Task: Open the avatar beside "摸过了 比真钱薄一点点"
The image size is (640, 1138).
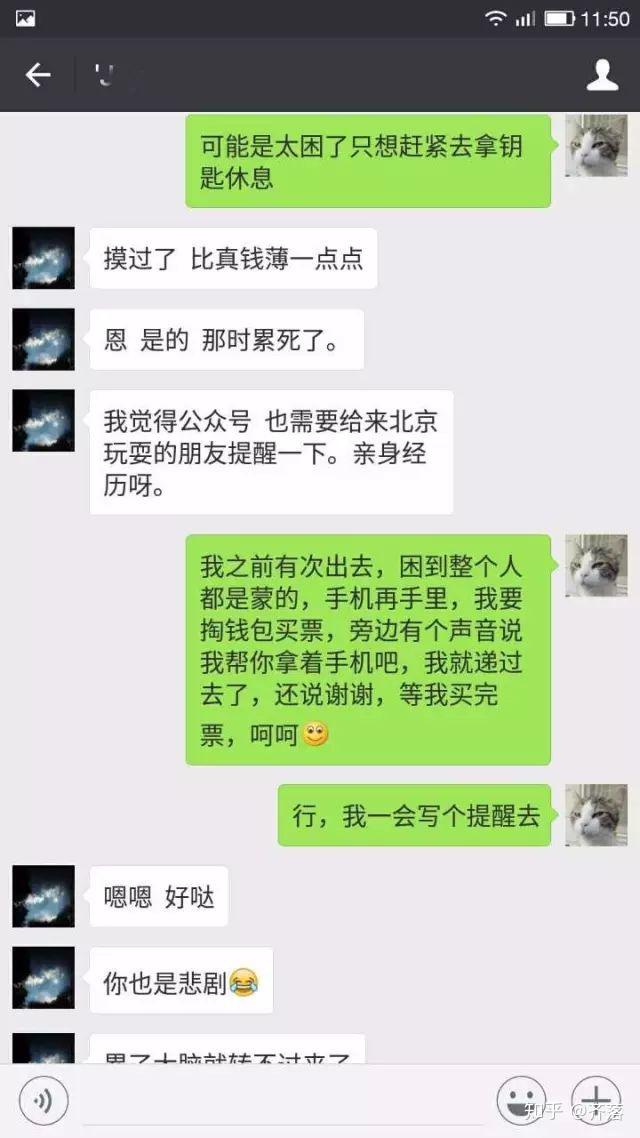Action: click(x=43, y=258)
